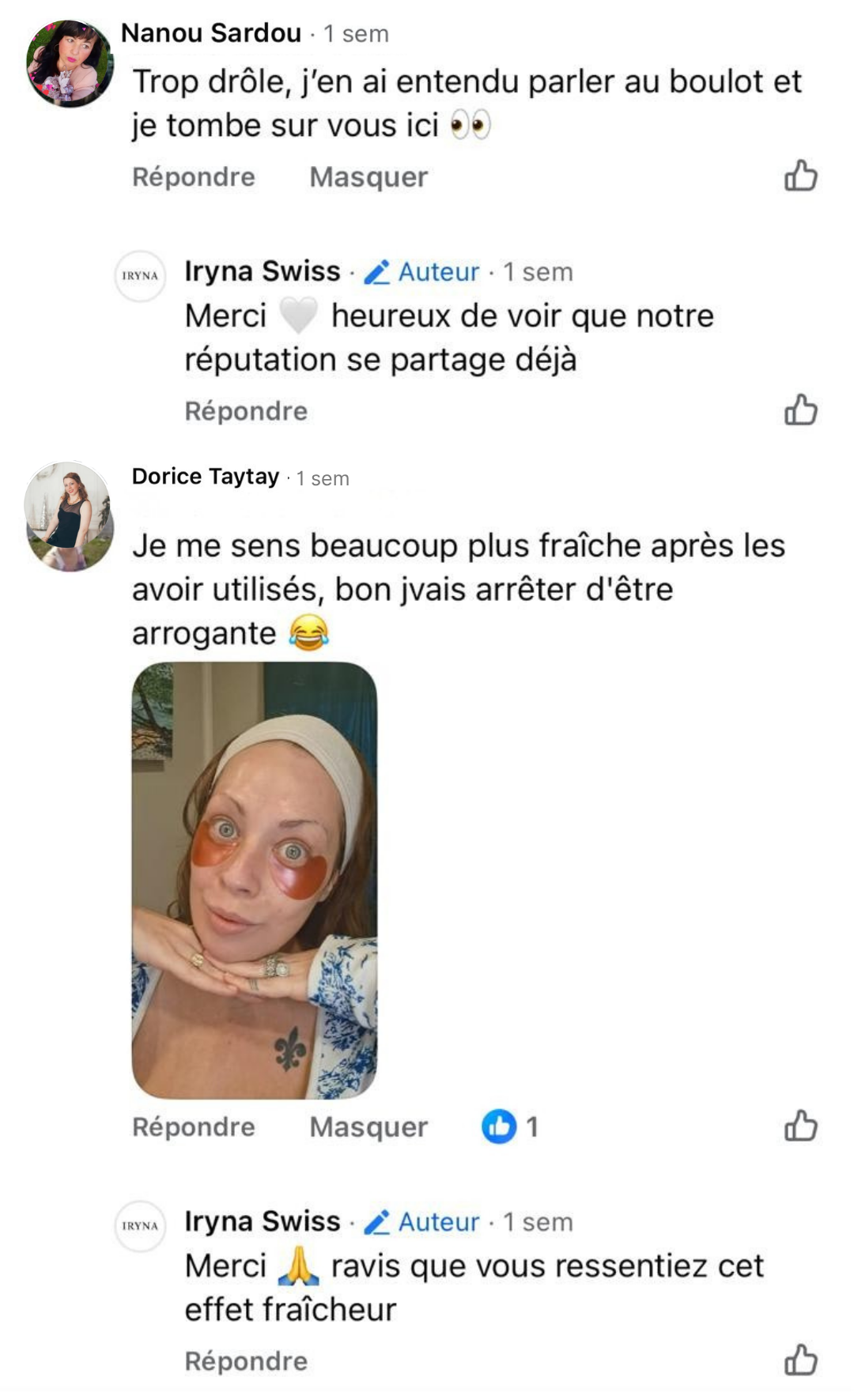Screen dimensions: 854x1400
Task: View reactions on Dorice Taytay's comment
Action: (510, 1126)
